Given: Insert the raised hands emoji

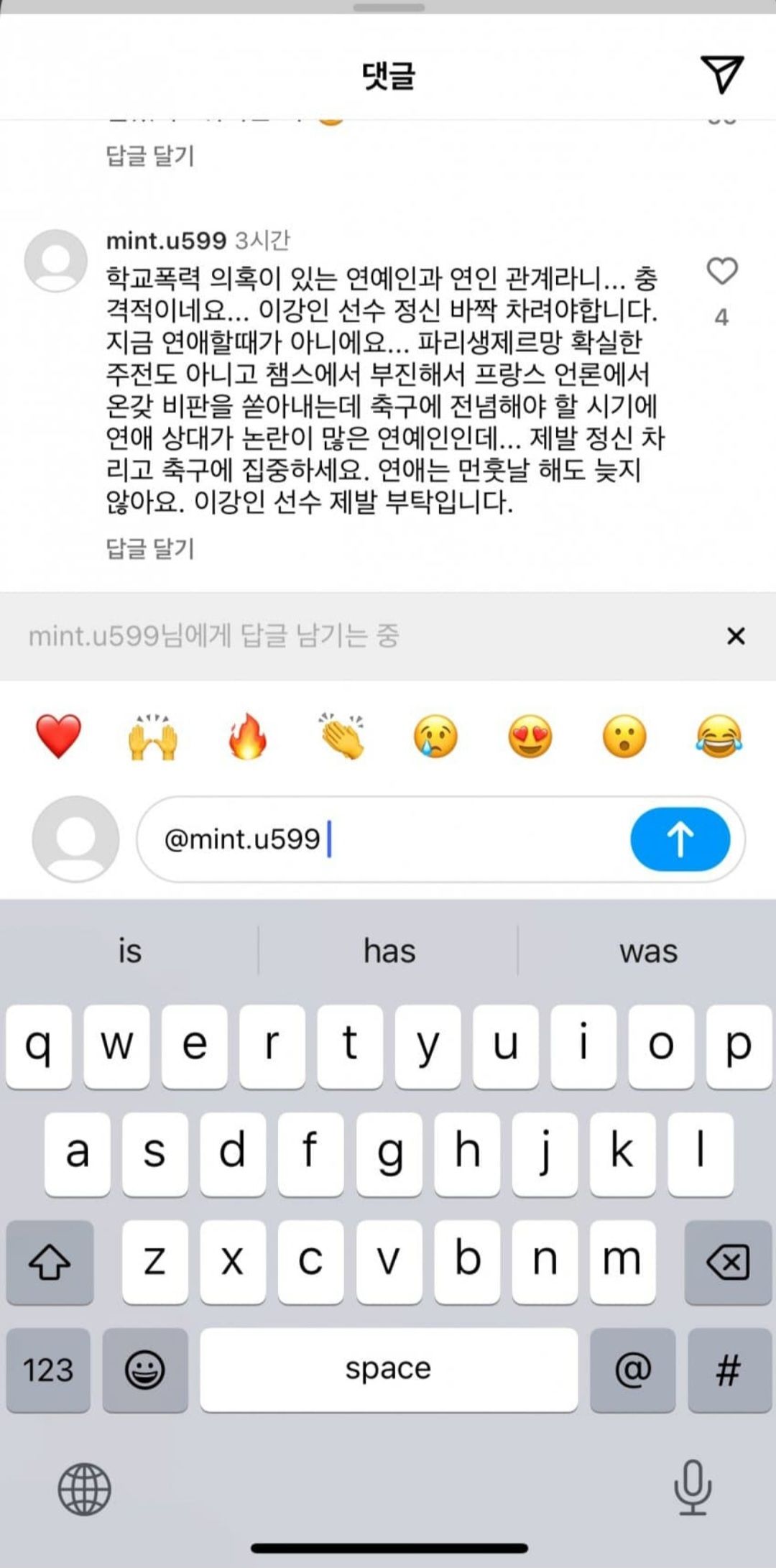Looking at the screenshot, I should tap(153, 737).
